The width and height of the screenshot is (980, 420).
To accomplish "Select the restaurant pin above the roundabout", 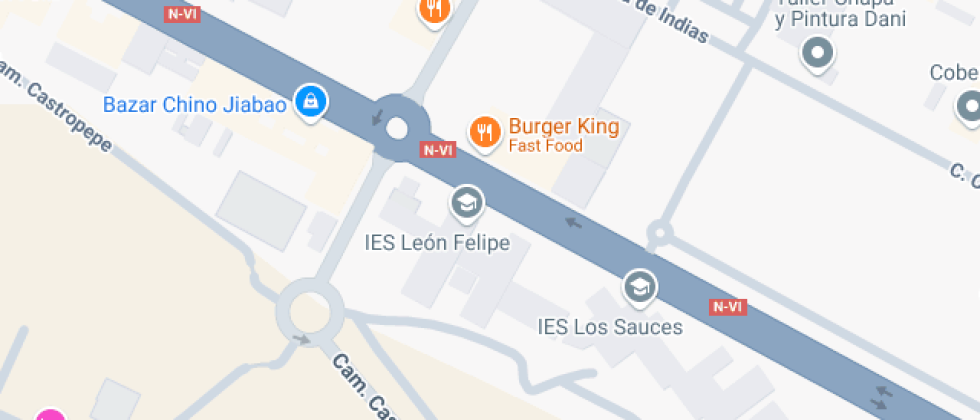I will coord(434,11).
